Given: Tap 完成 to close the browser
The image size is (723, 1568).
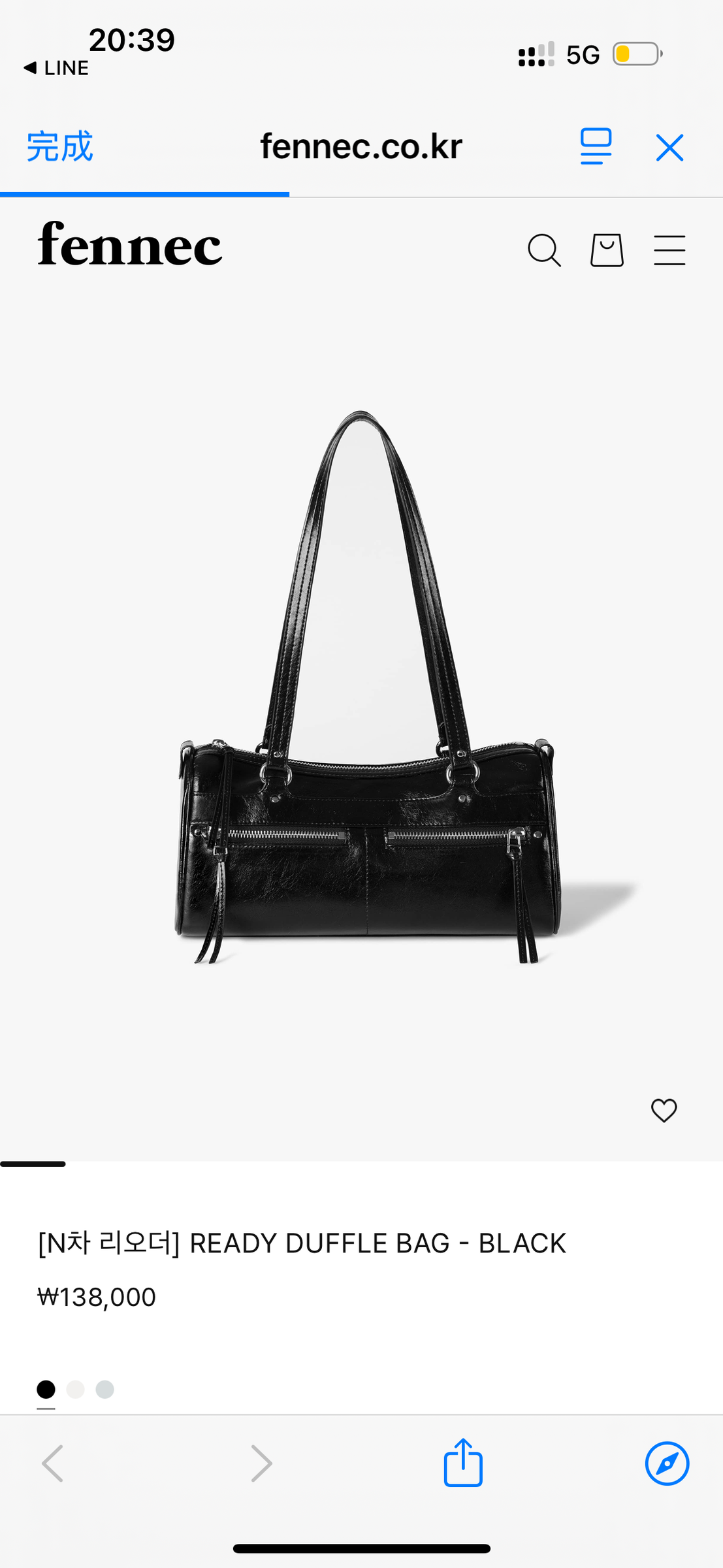Looking at the screenshot, I should coord(59,146).
